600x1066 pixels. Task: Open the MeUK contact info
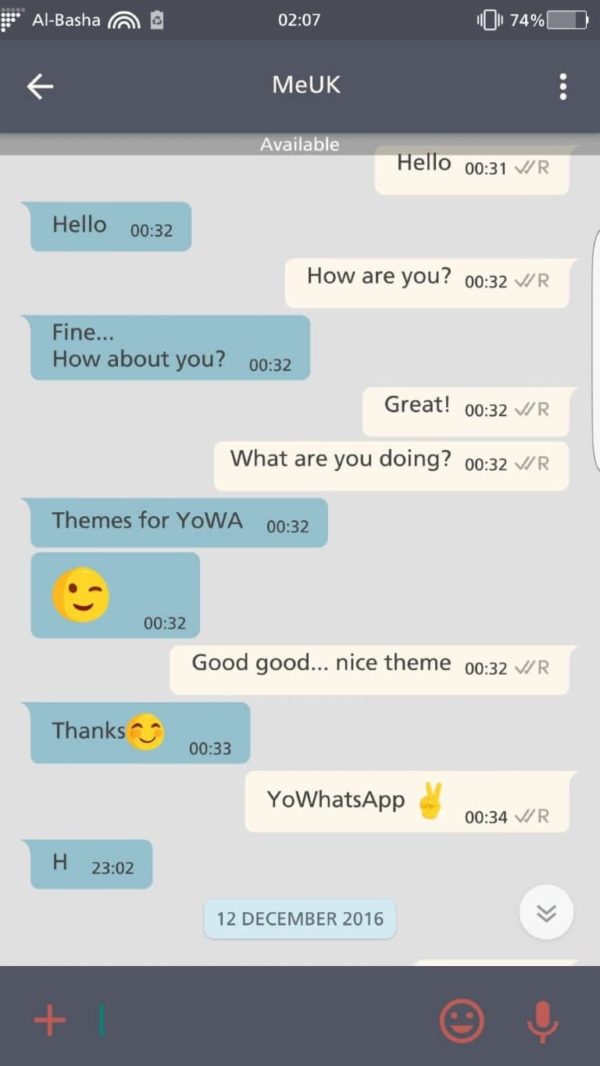[x=306, y=85]
